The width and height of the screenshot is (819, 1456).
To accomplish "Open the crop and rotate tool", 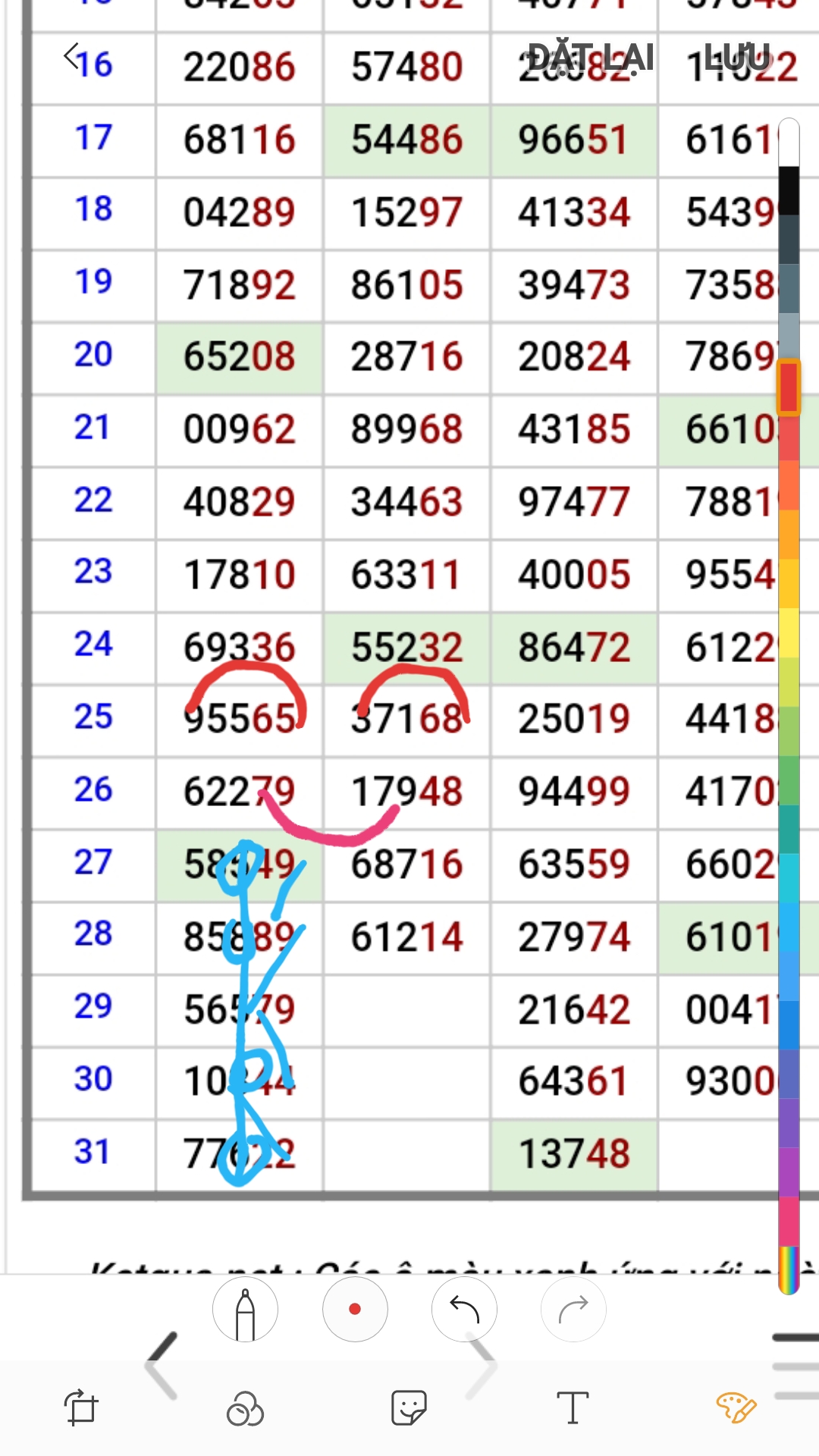I will [x=81, y=1408].
